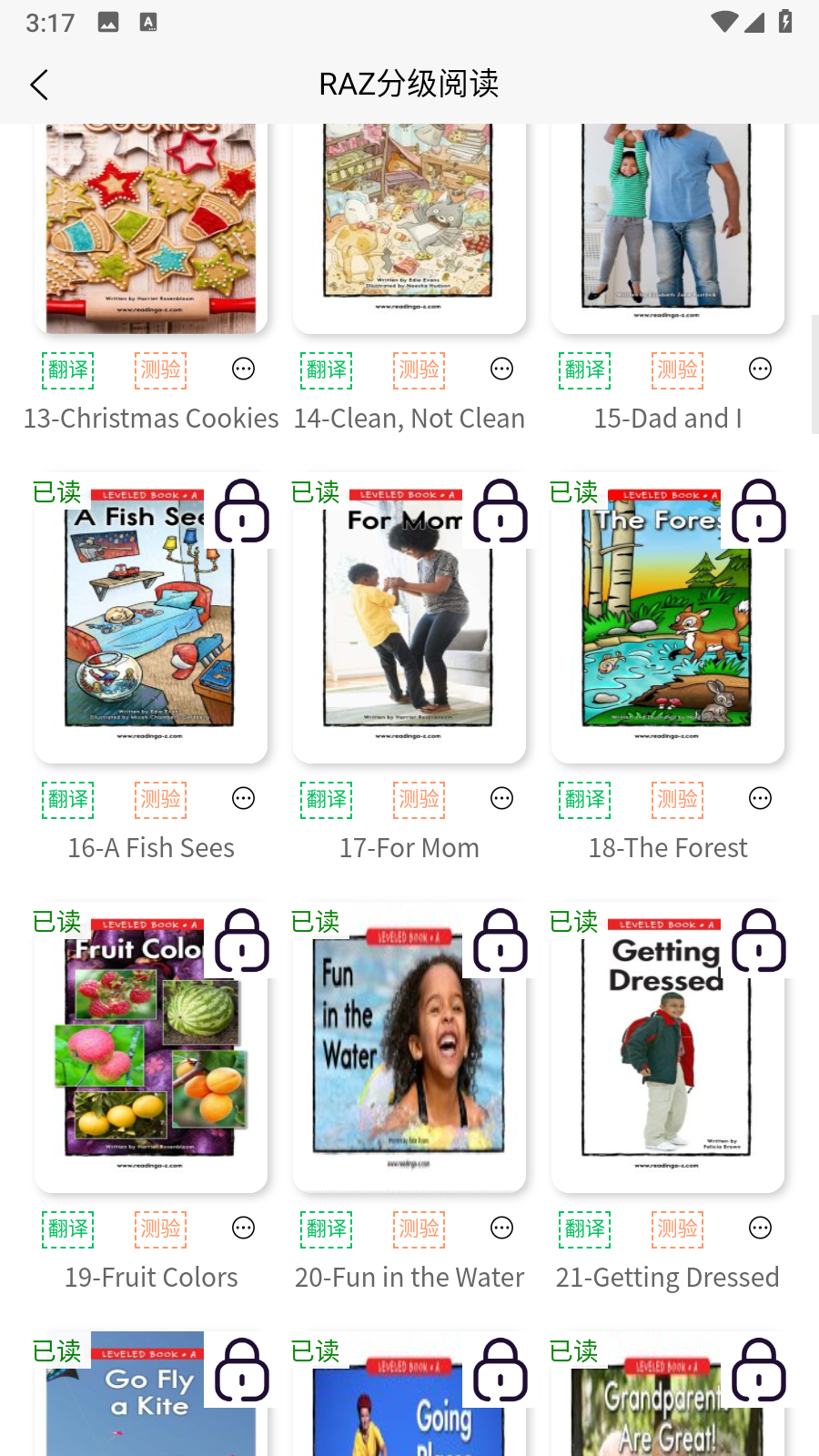Screen dimensions: 819x1456
Task: Open the book 13-Christmas Cookies
Action: (x=151, y=227)
